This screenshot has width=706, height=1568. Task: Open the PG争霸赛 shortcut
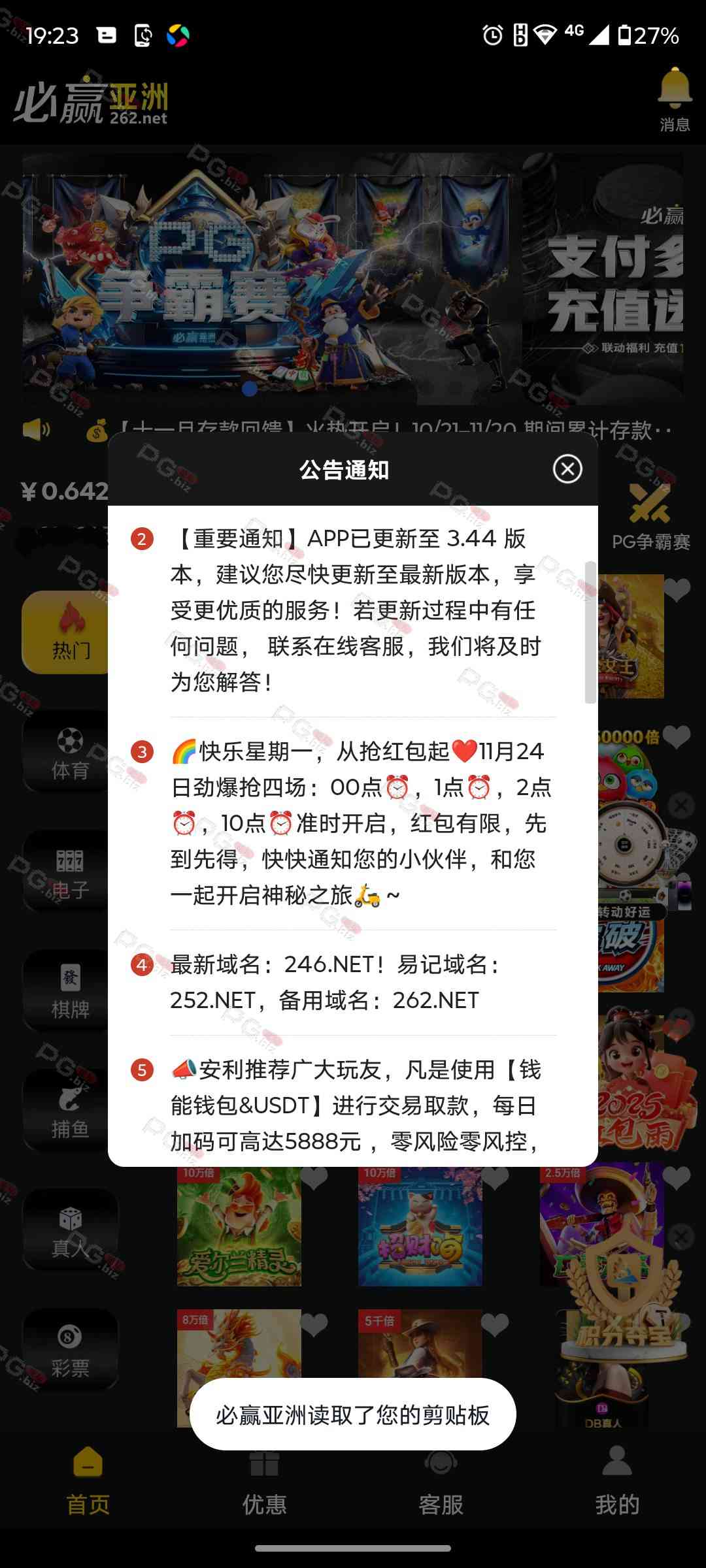pos(650,516)
